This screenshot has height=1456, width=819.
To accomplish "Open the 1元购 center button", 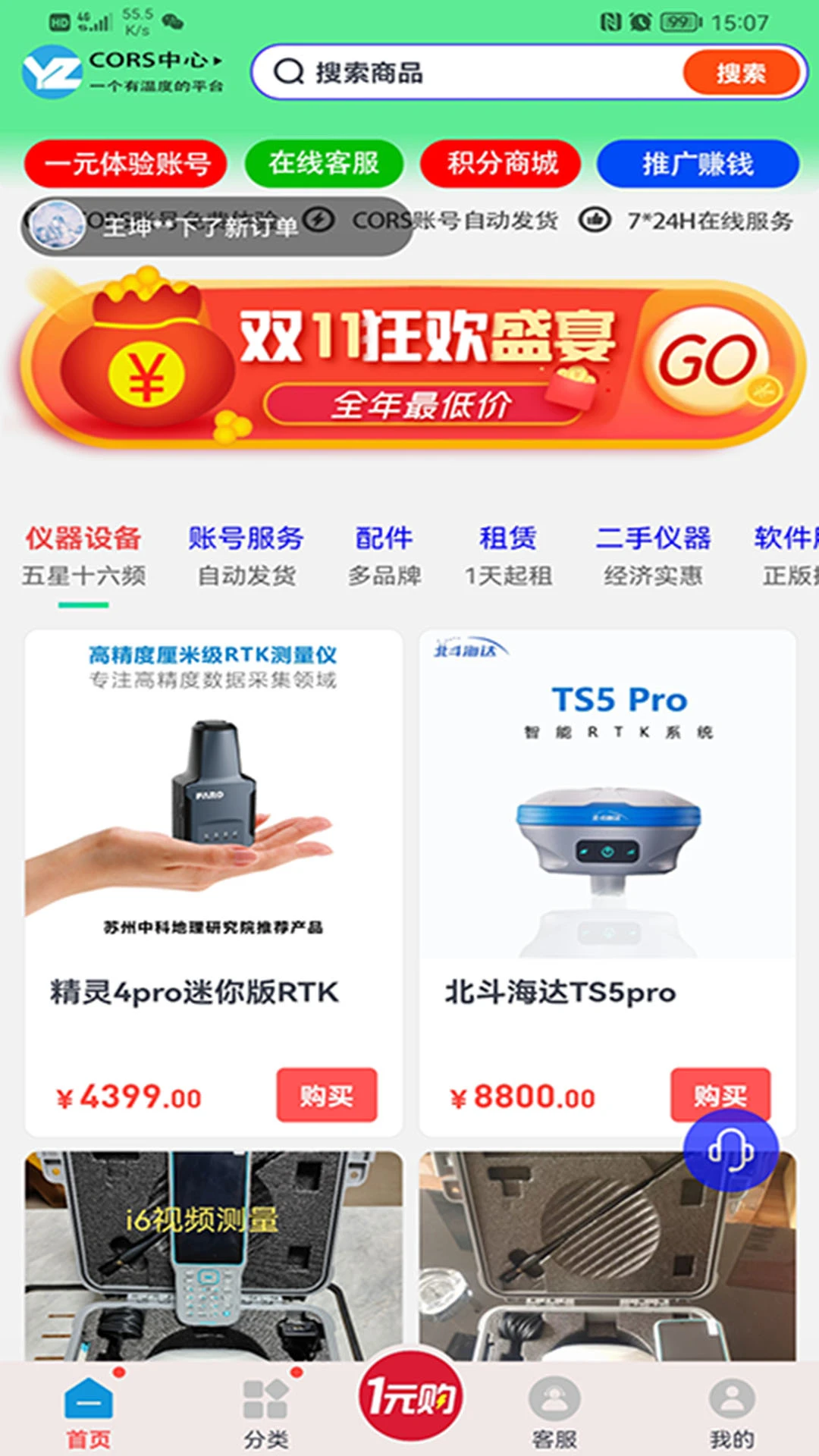I will click(410, 1397).
